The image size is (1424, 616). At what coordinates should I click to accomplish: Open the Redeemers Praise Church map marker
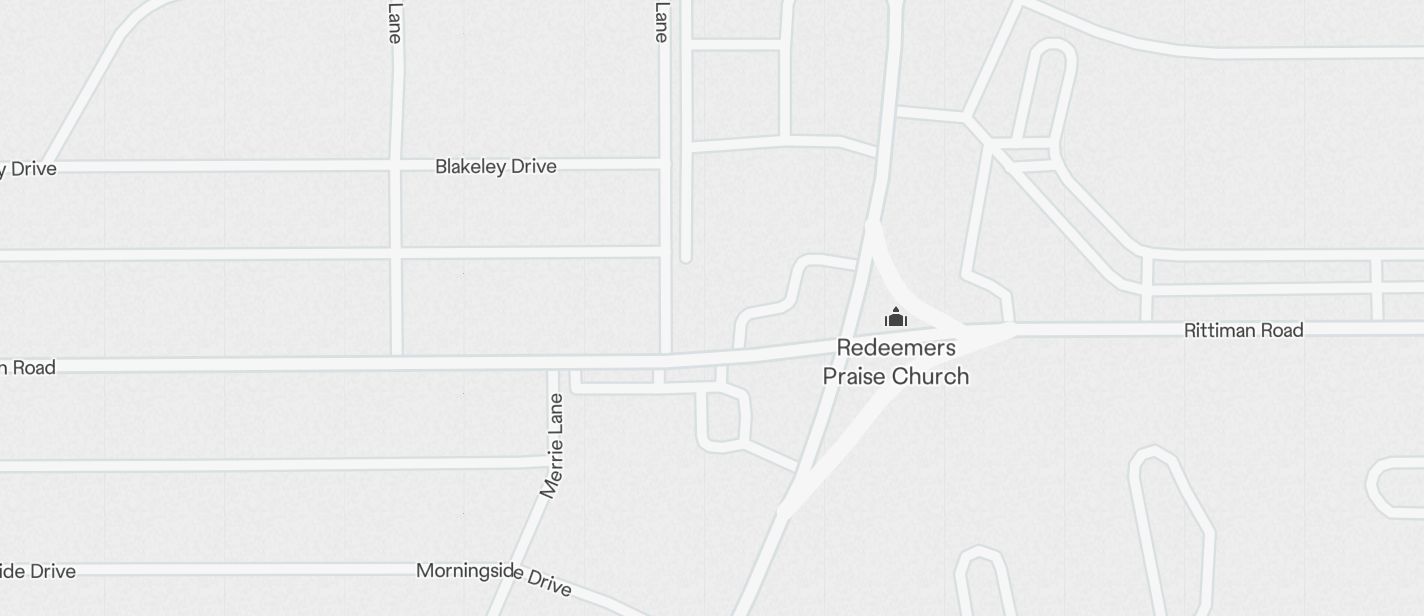click(895, 318)
